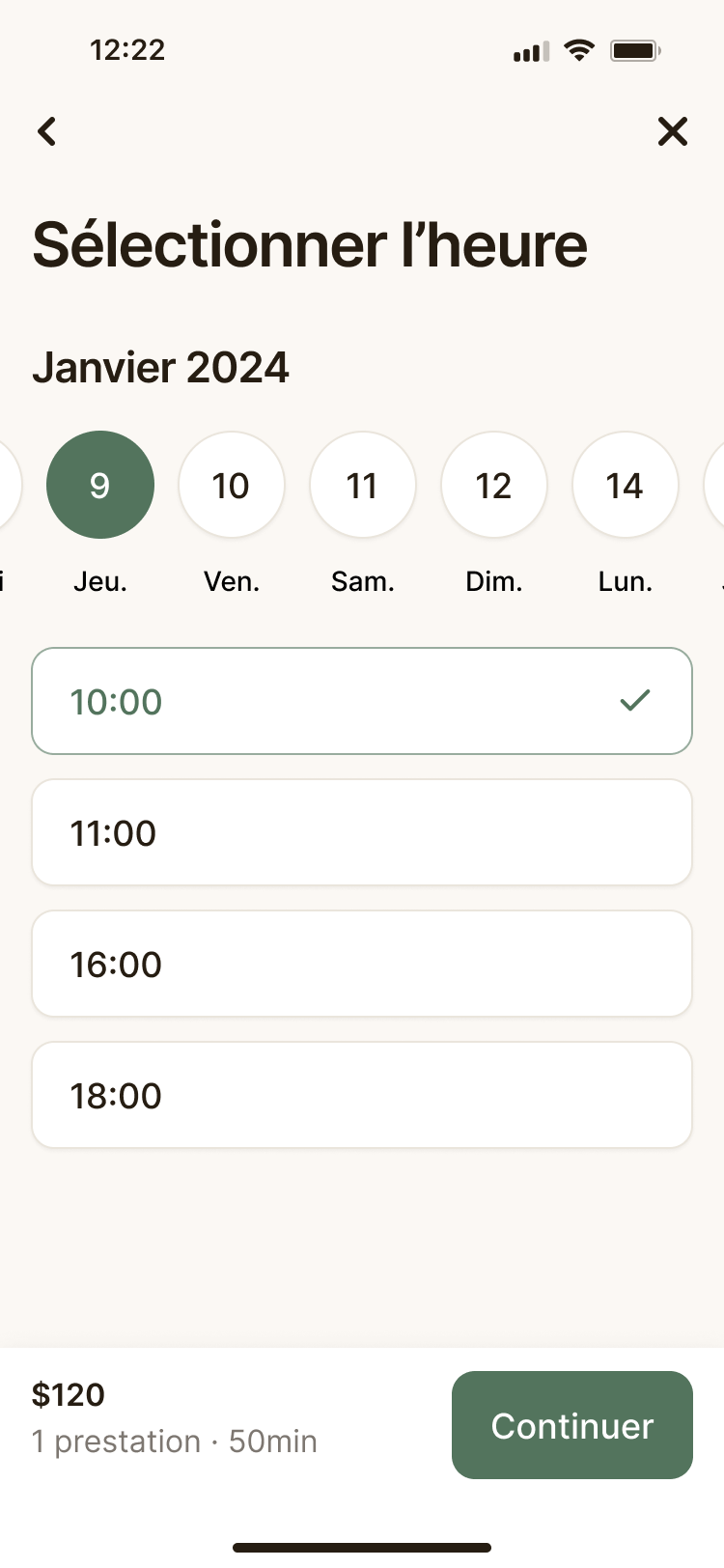Select Sunday the 12th
This screenshot has height=1568, width=724.
pyautogui.click(x=494, y=485)
